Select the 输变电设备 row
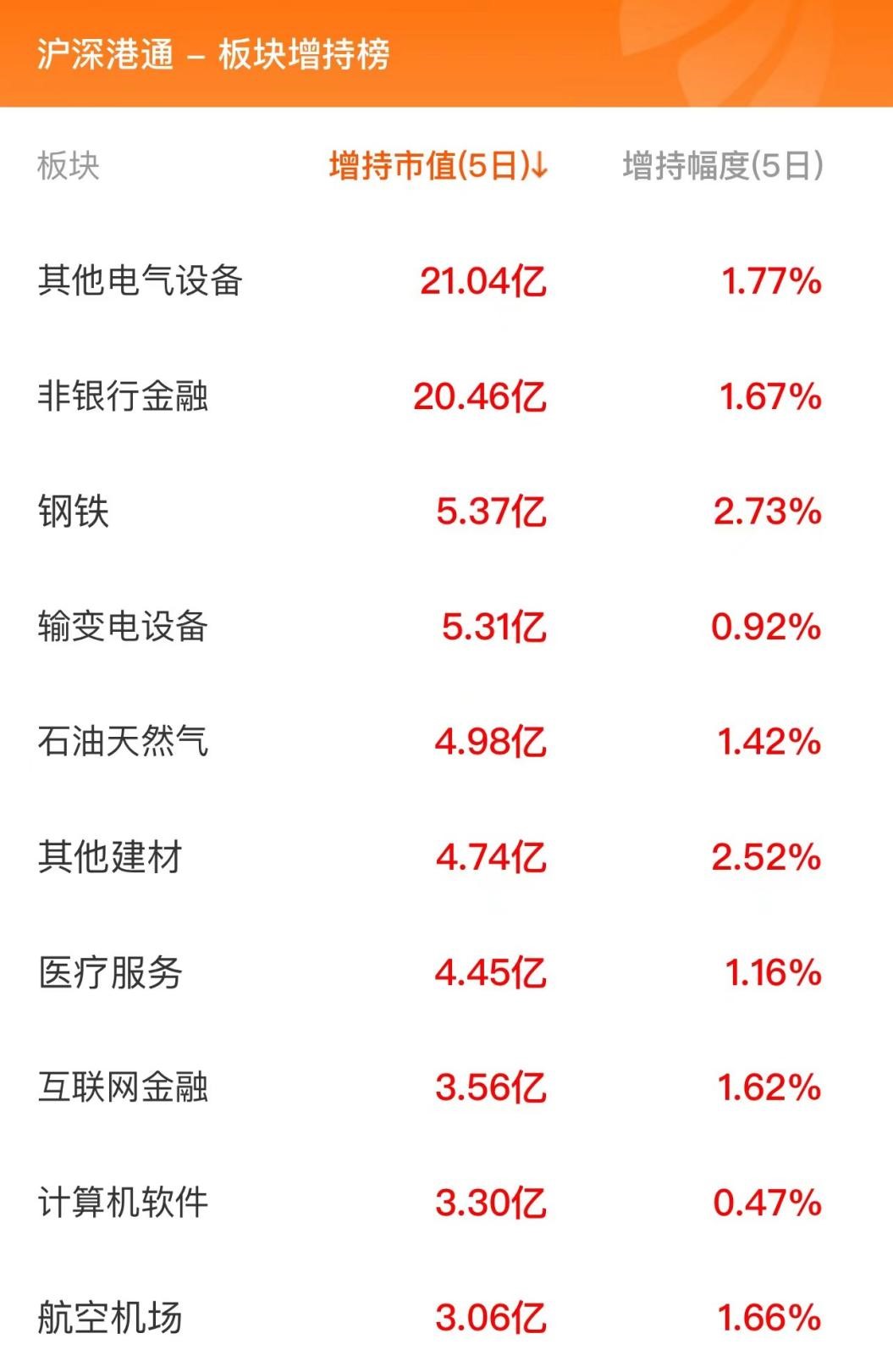 [124, 626]
